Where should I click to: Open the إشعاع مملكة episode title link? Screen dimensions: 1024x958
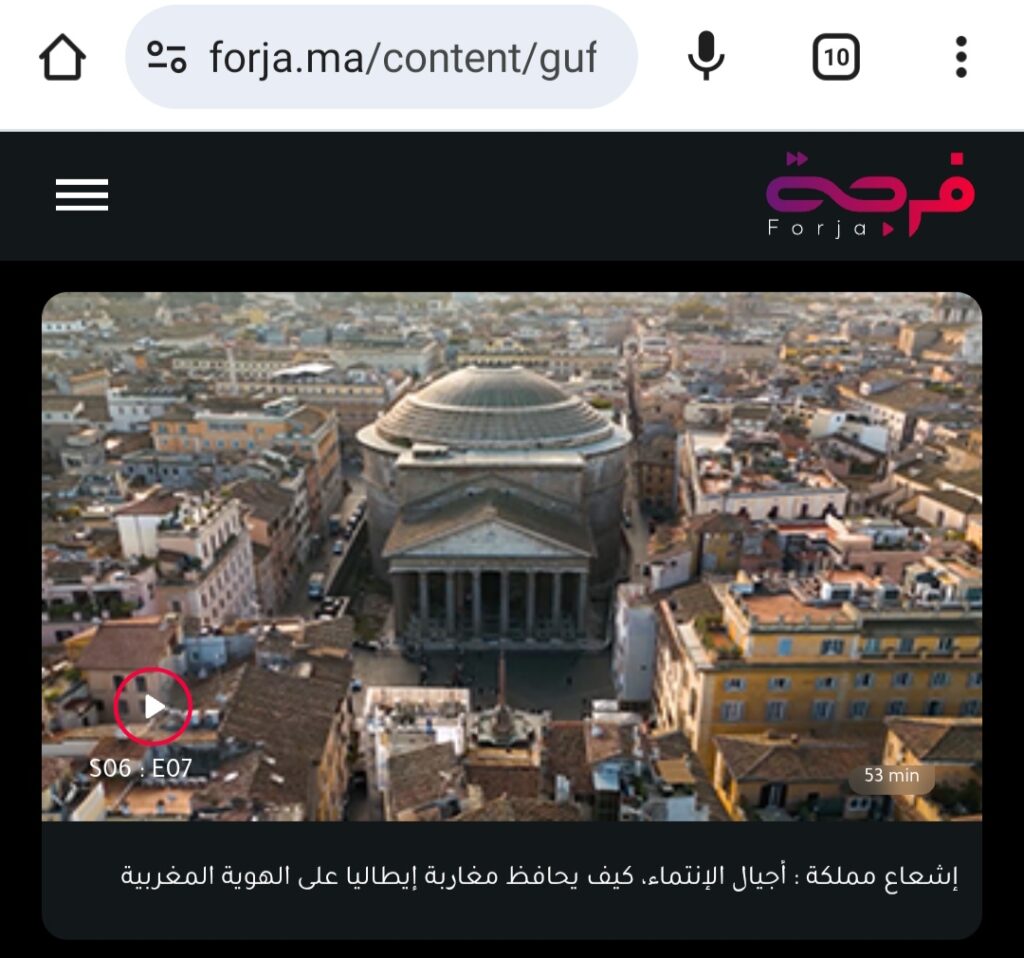point(540,878)
